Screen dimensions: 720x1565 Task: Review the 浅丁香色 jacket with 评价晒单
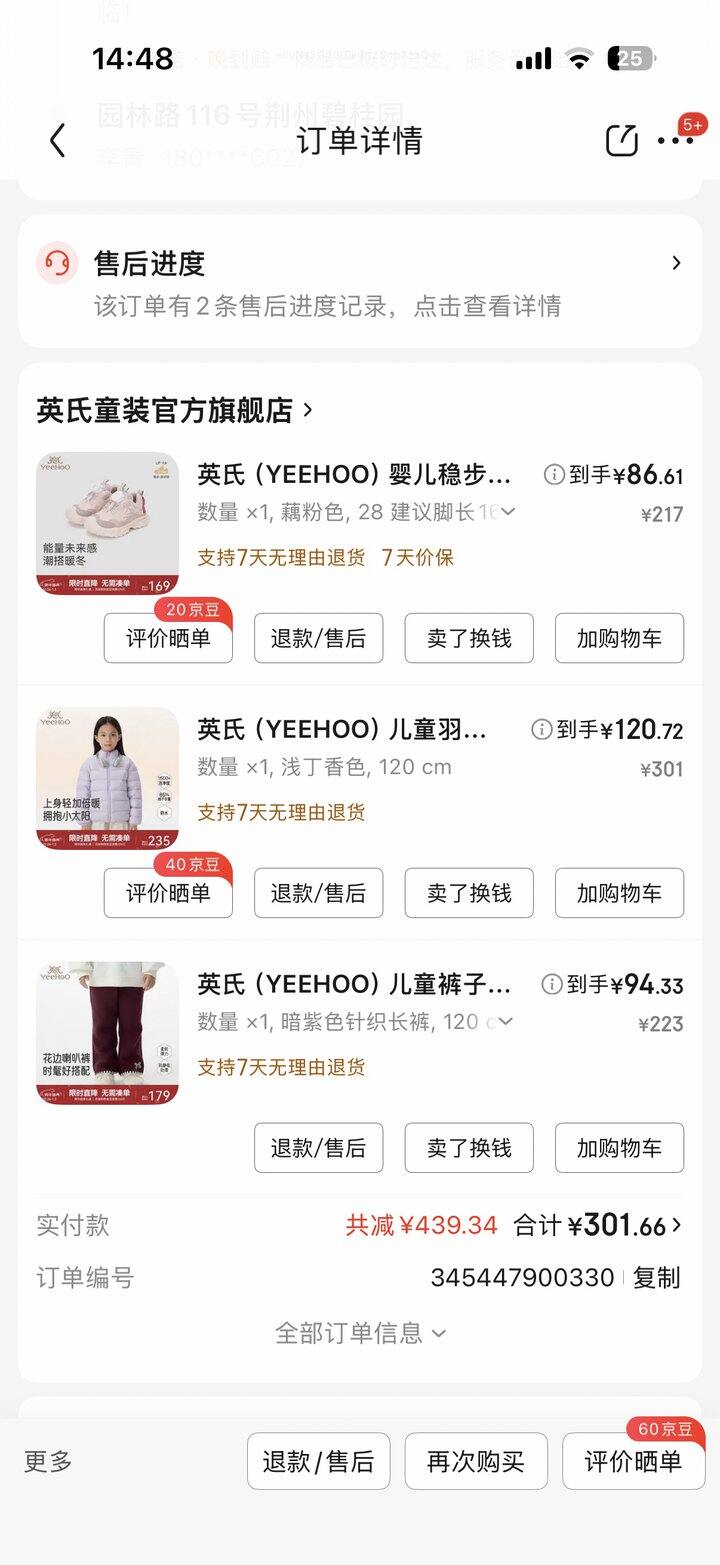tap(168, 893)
